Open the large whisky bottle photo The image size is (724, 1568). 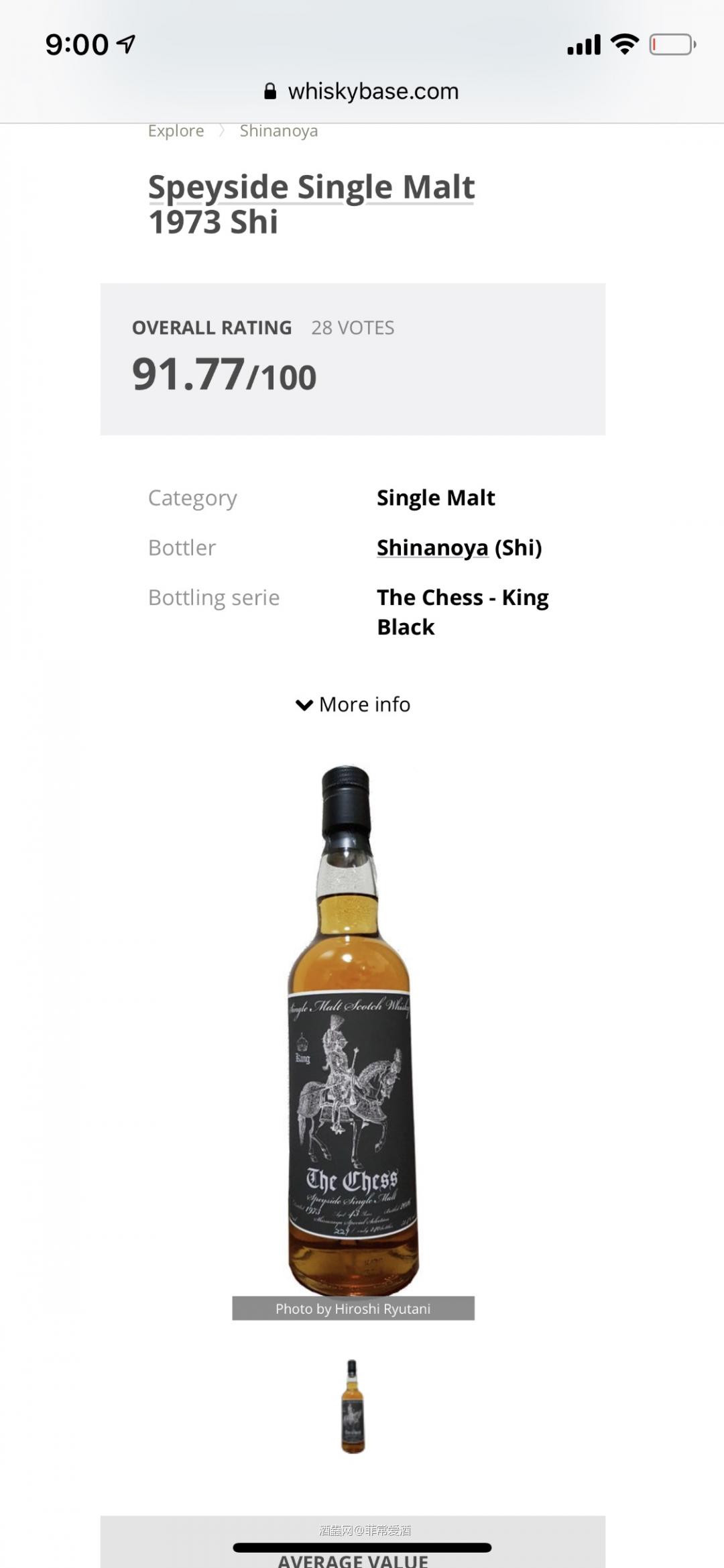coord(353,1033)
